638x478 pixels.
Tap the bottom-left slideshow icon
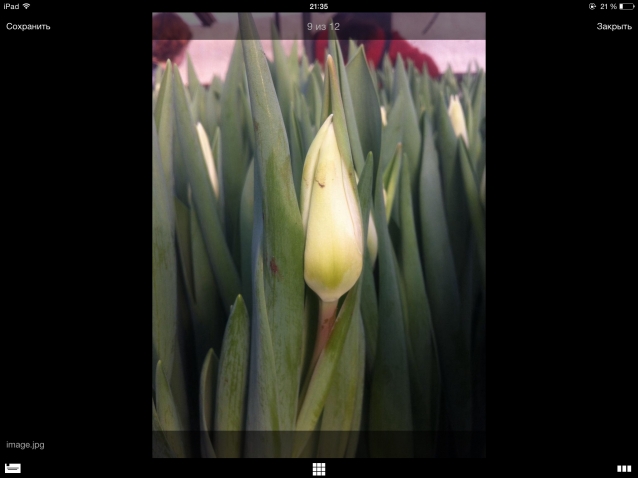click(13, 468)
